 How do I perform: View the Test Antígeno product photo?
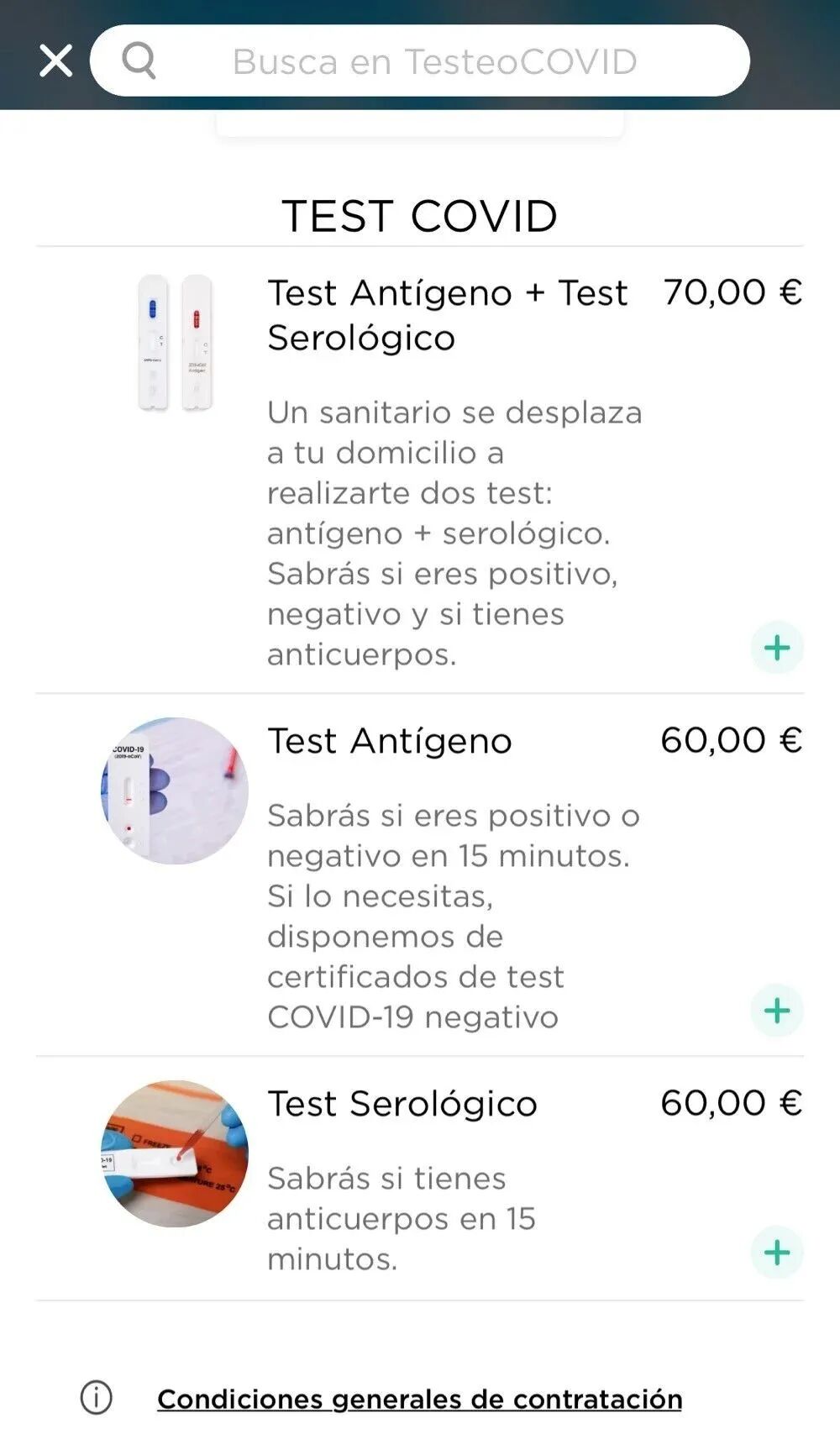[x=175, y=791]
